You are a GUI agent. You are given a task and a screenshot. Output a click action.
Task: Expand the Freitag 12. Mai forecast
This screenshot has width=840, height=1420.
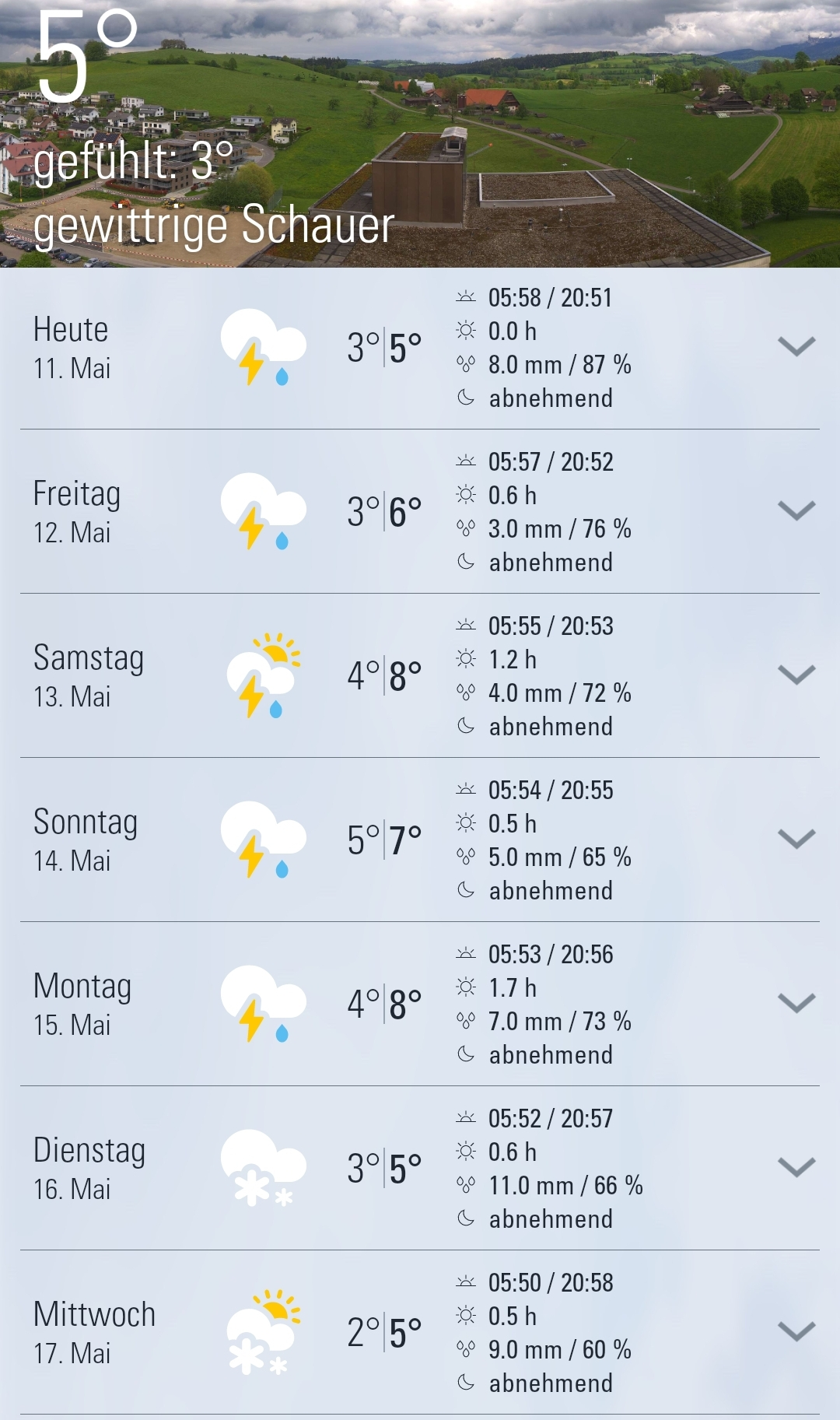pyautogui.click(x=796, y=510)
